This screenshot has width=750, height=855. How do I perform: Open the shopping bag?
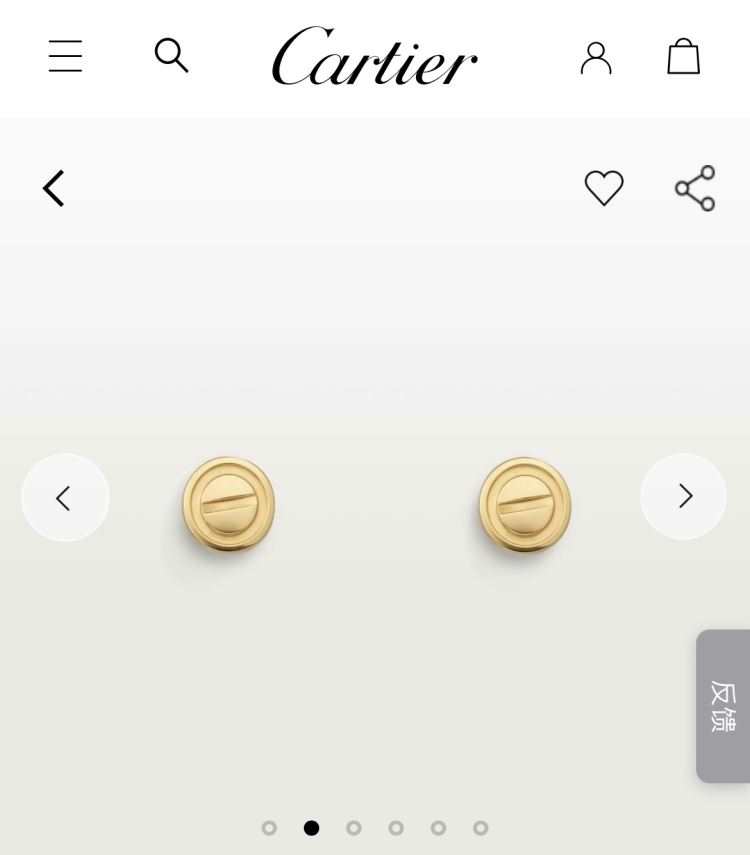point(683,57)
